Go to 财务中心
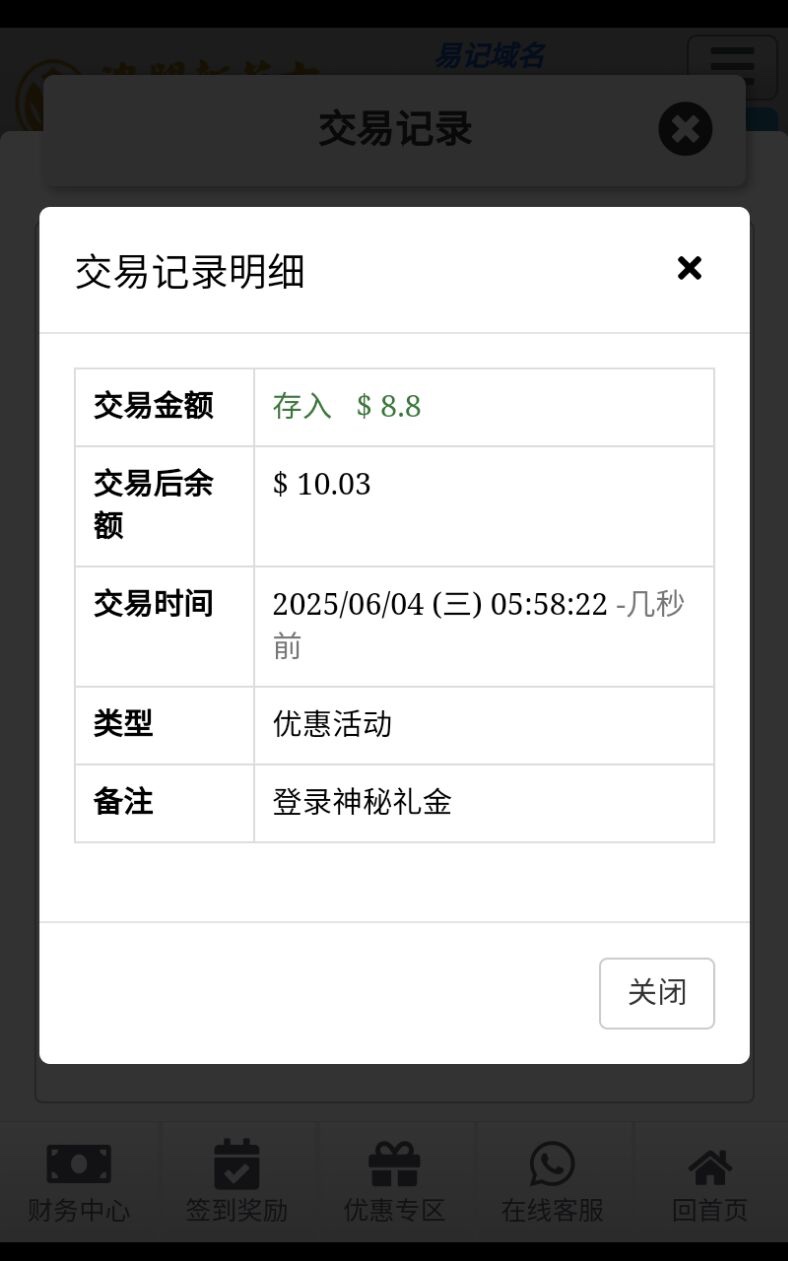 click(79, 1182)
